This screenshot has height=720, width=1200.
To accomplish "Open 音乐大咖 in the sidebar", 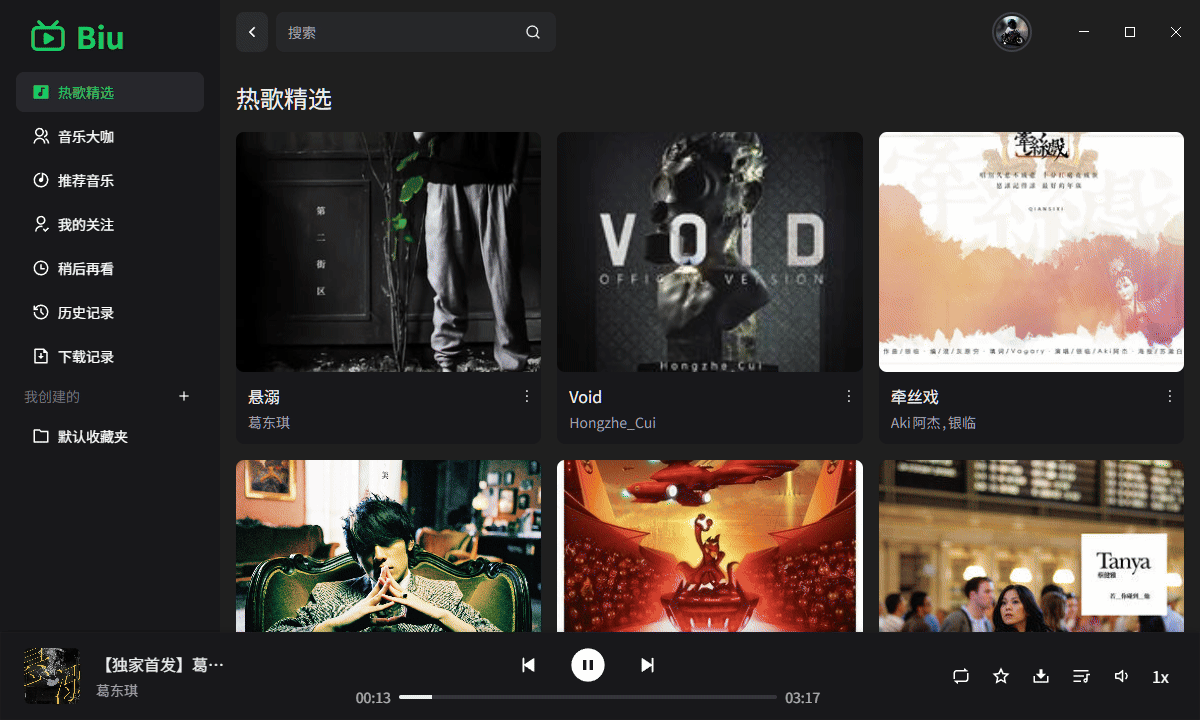I will pos(86,137).
